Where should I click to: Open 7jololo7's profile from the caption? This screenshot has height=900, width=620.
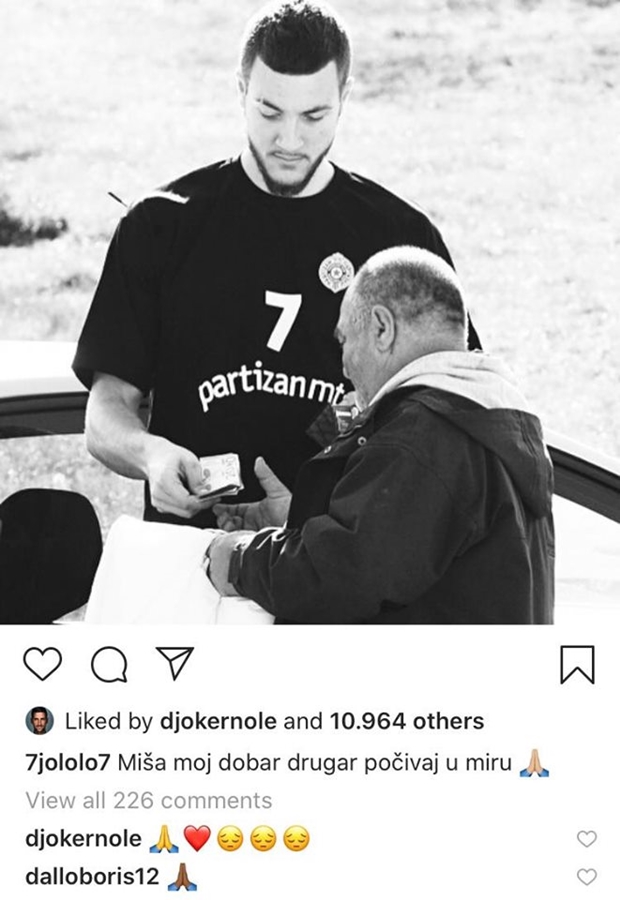67,765
